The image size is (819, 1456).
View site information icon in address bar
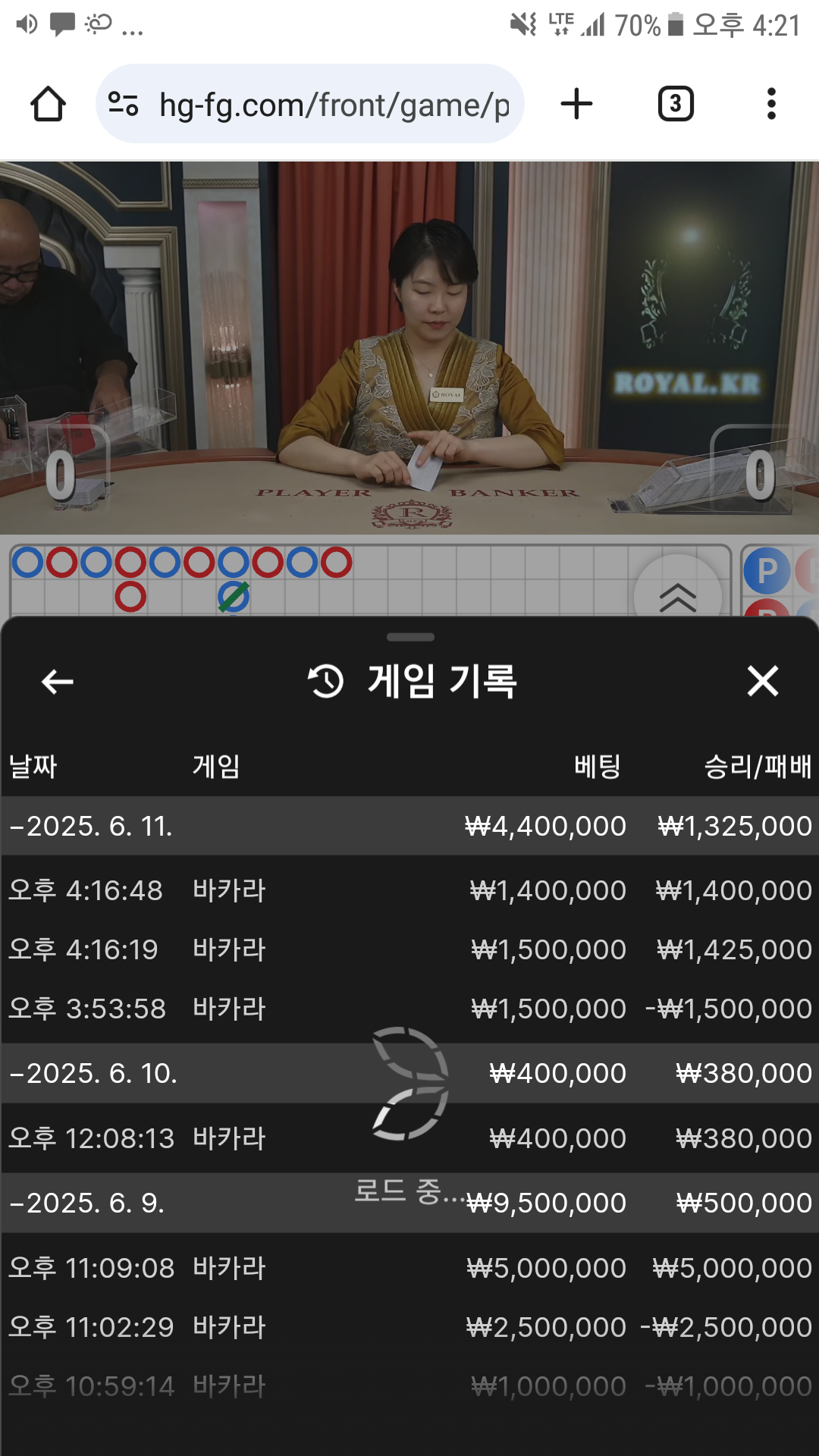(x=124, y=104)
